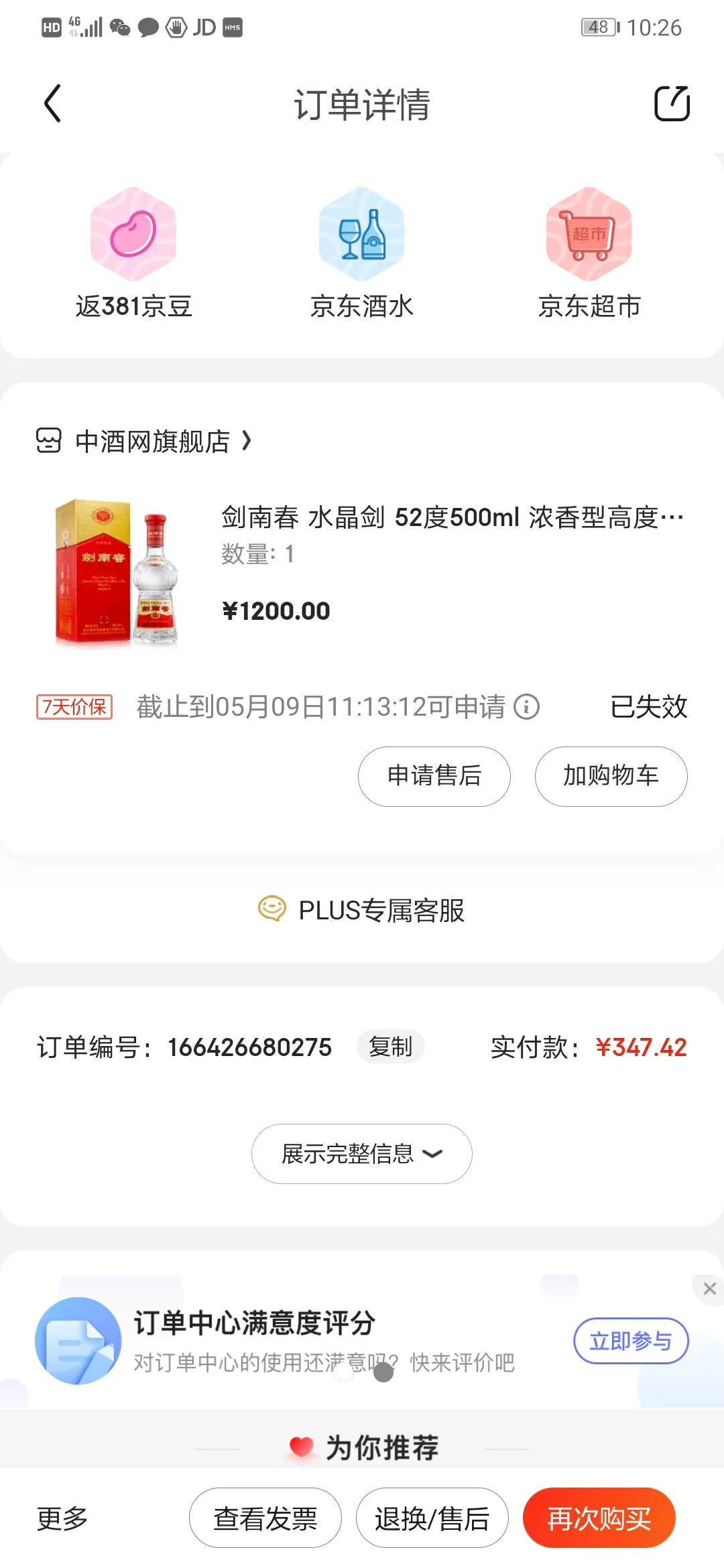This screenshot has width=724, height=1568.
Task: Select 退换/售后 at bottom
Action: click(432, 1518)
